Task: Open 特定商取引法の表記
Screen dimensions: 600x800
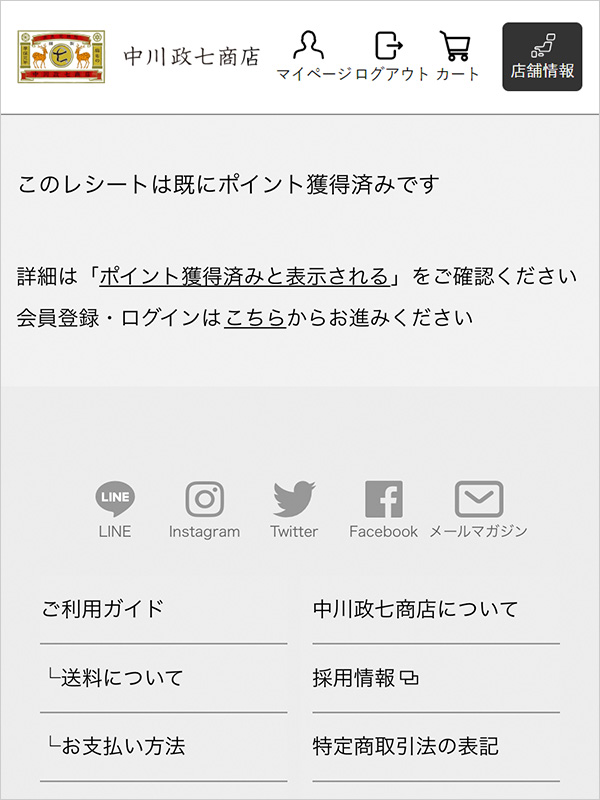Action: [x=405, y=746]
